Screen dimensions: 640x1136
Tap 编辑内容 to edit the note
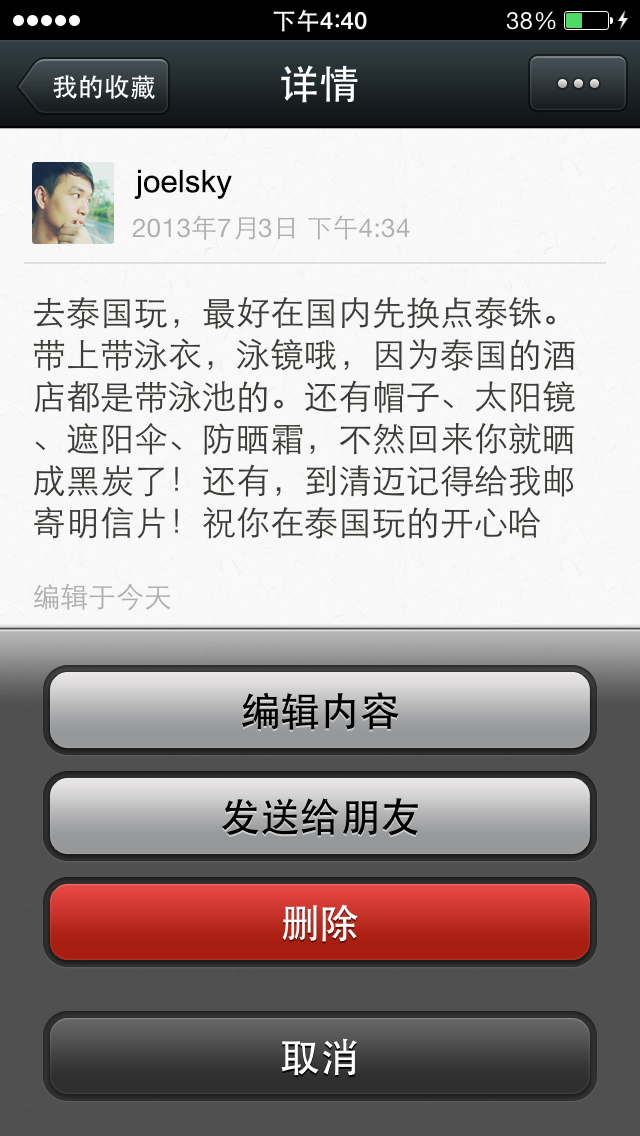point(320,710)
